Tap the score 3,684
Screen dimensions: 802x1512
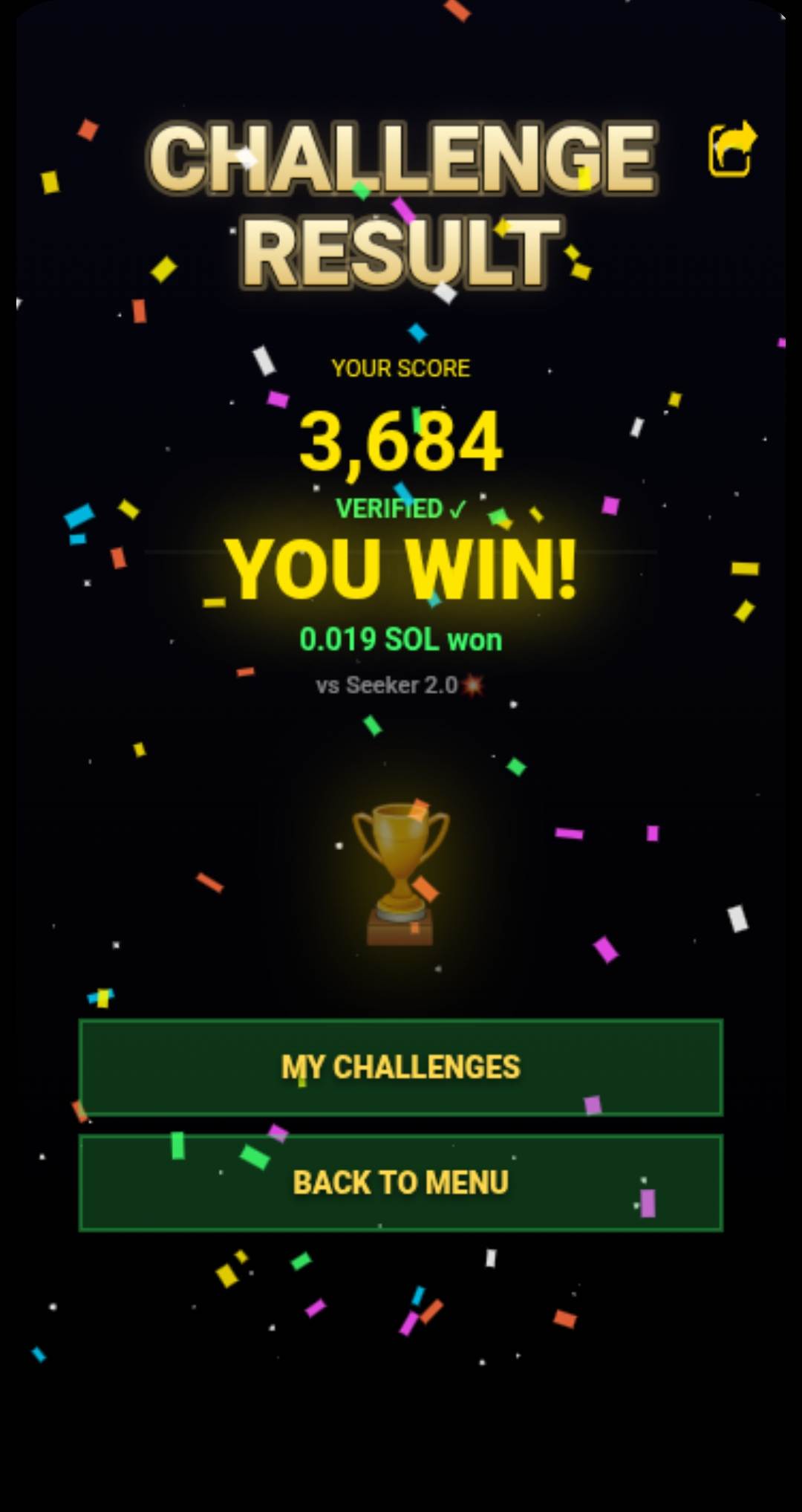[x=401, y=443]
